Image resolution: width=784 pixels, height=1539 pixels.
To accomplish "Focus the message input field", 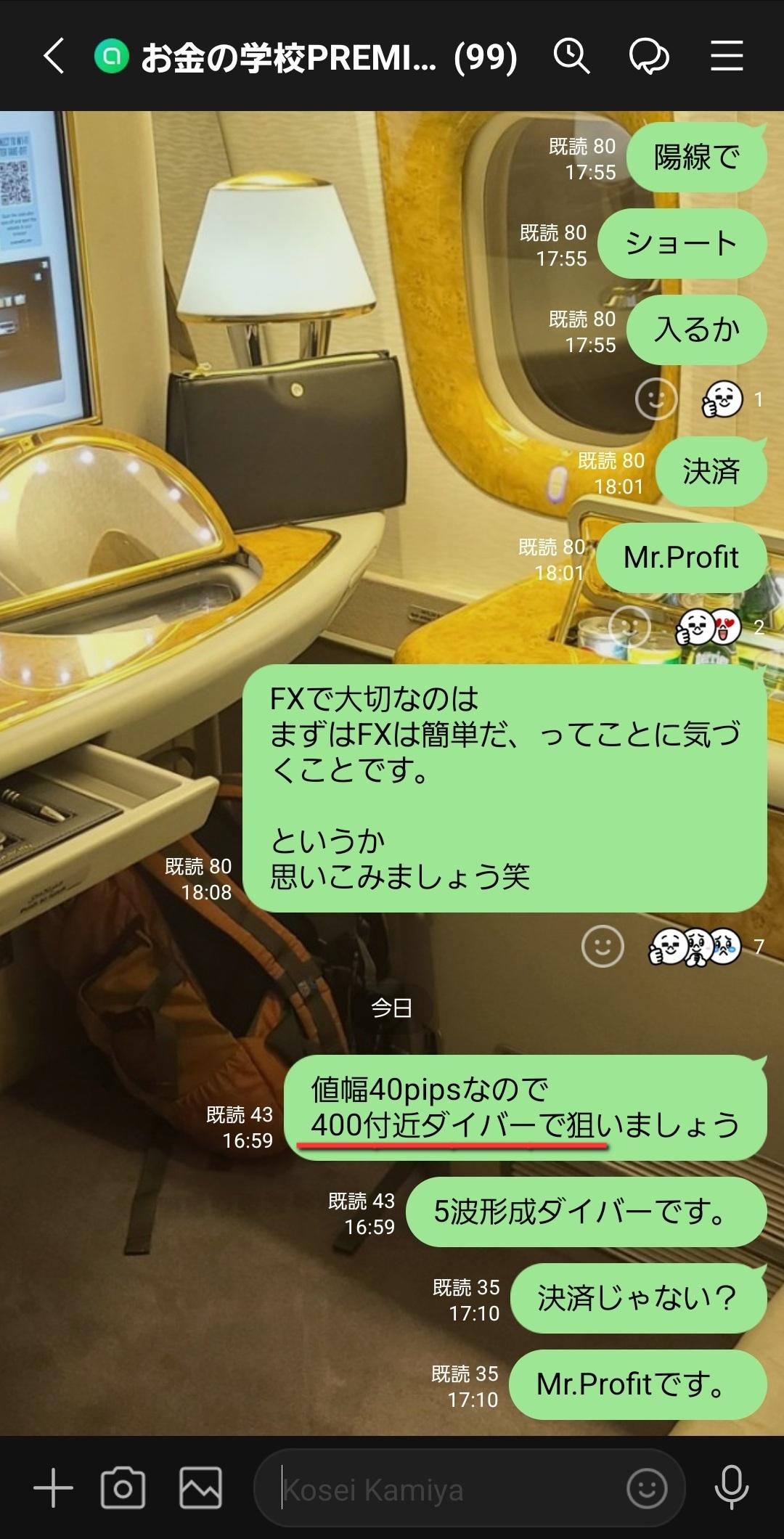I will pyautogui.click(x=450, y=1489).
